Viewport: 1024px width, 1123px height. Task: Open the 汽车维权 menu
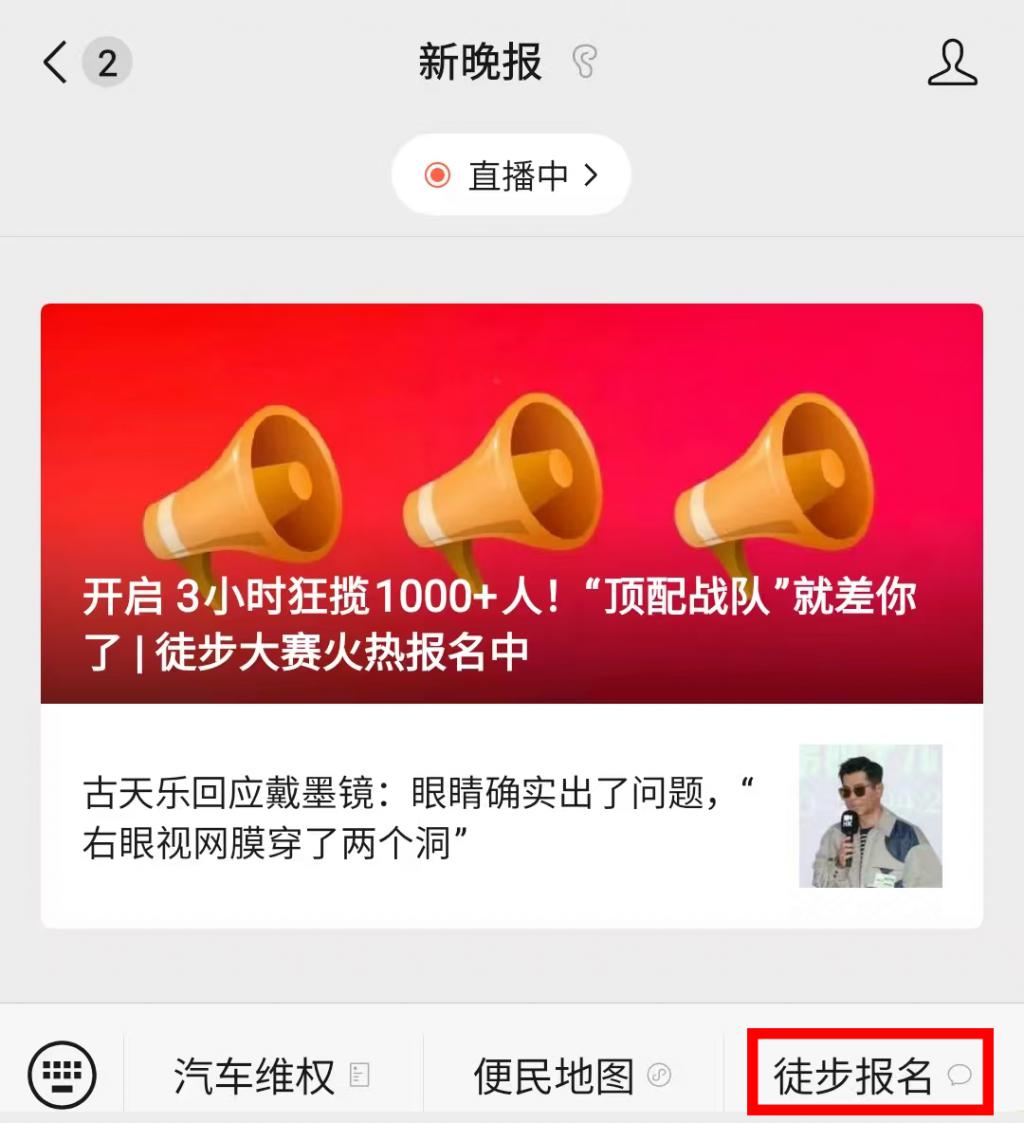pyautogui.click(x=272, y=1076)
